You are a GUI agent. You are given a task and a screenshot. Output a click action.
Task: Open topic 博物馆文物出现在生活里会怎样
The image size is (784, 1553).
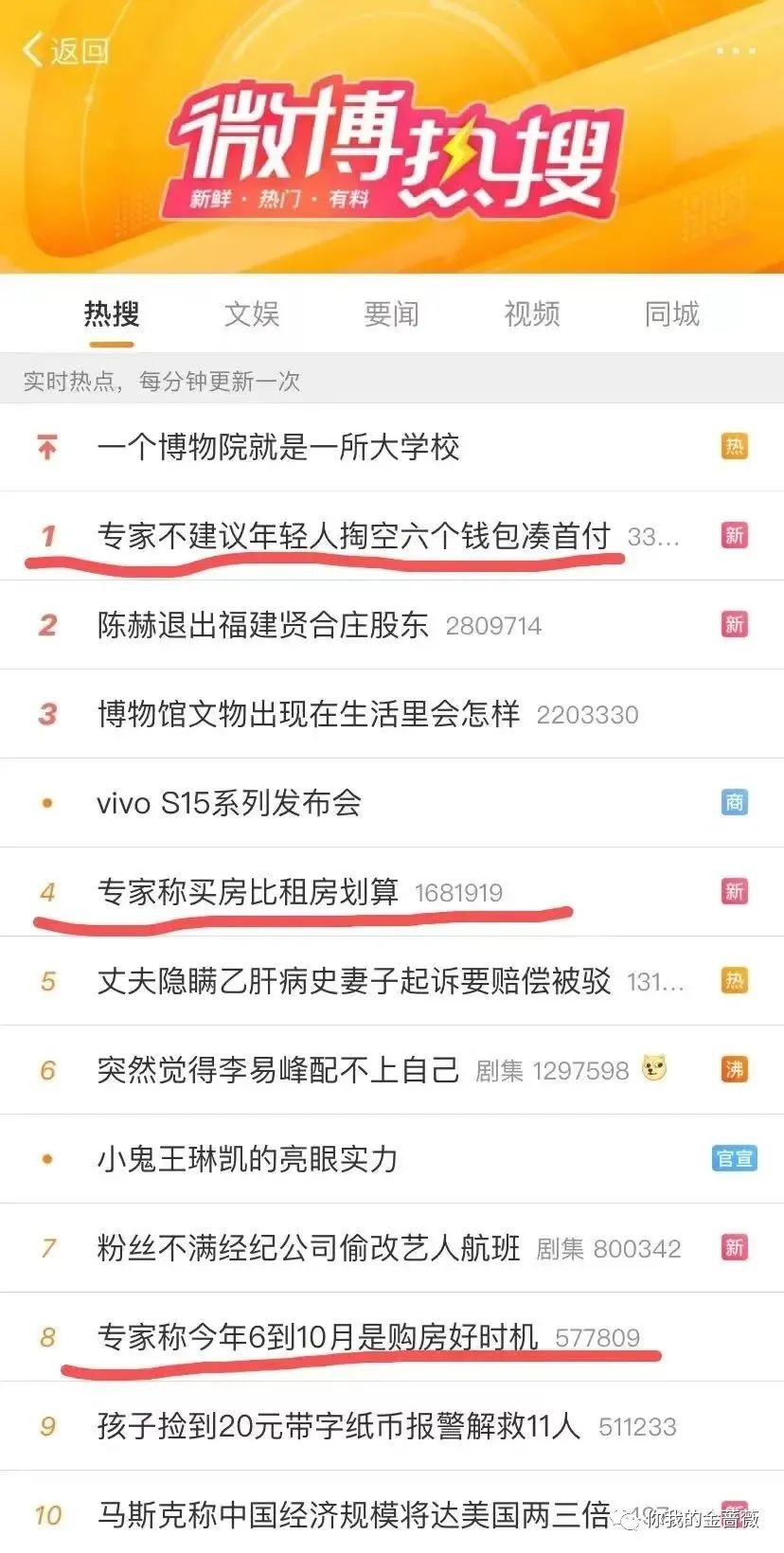[x=309, y=714]
